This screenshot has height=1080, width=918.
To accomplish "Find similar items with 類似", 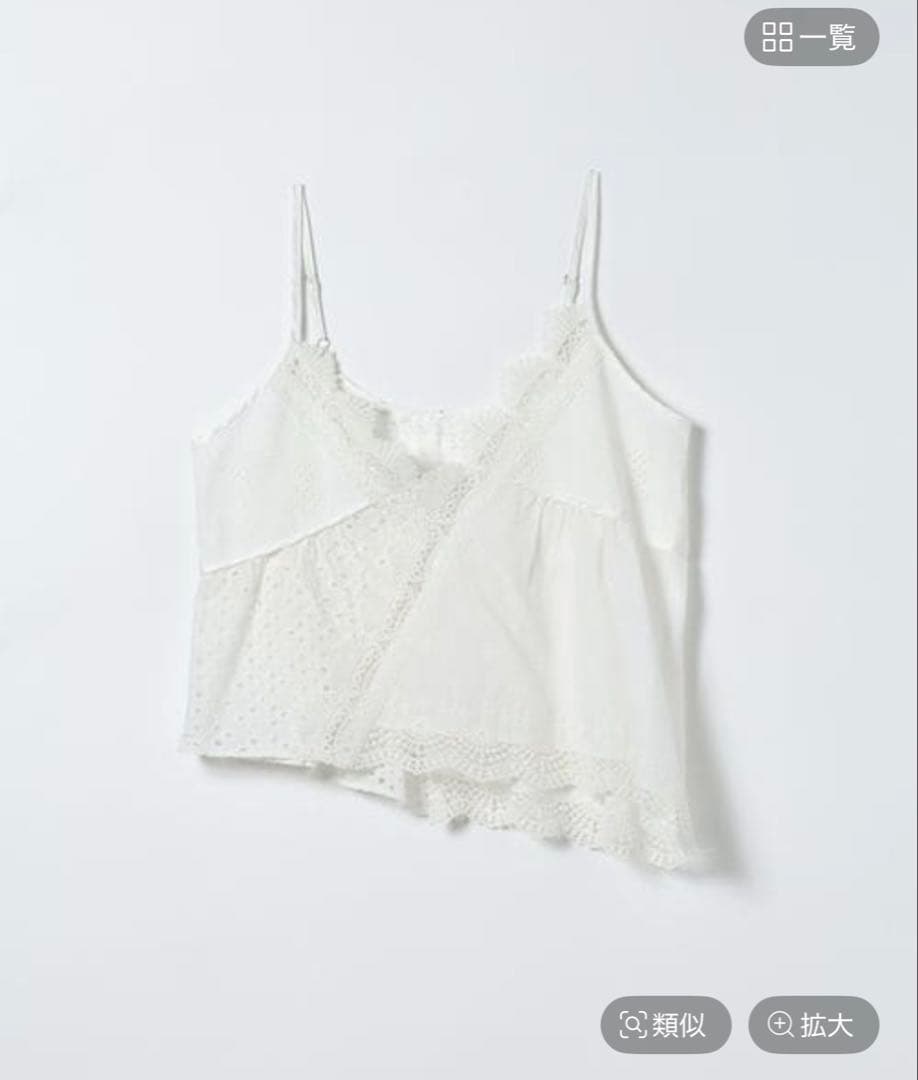I will point(665,1025).
